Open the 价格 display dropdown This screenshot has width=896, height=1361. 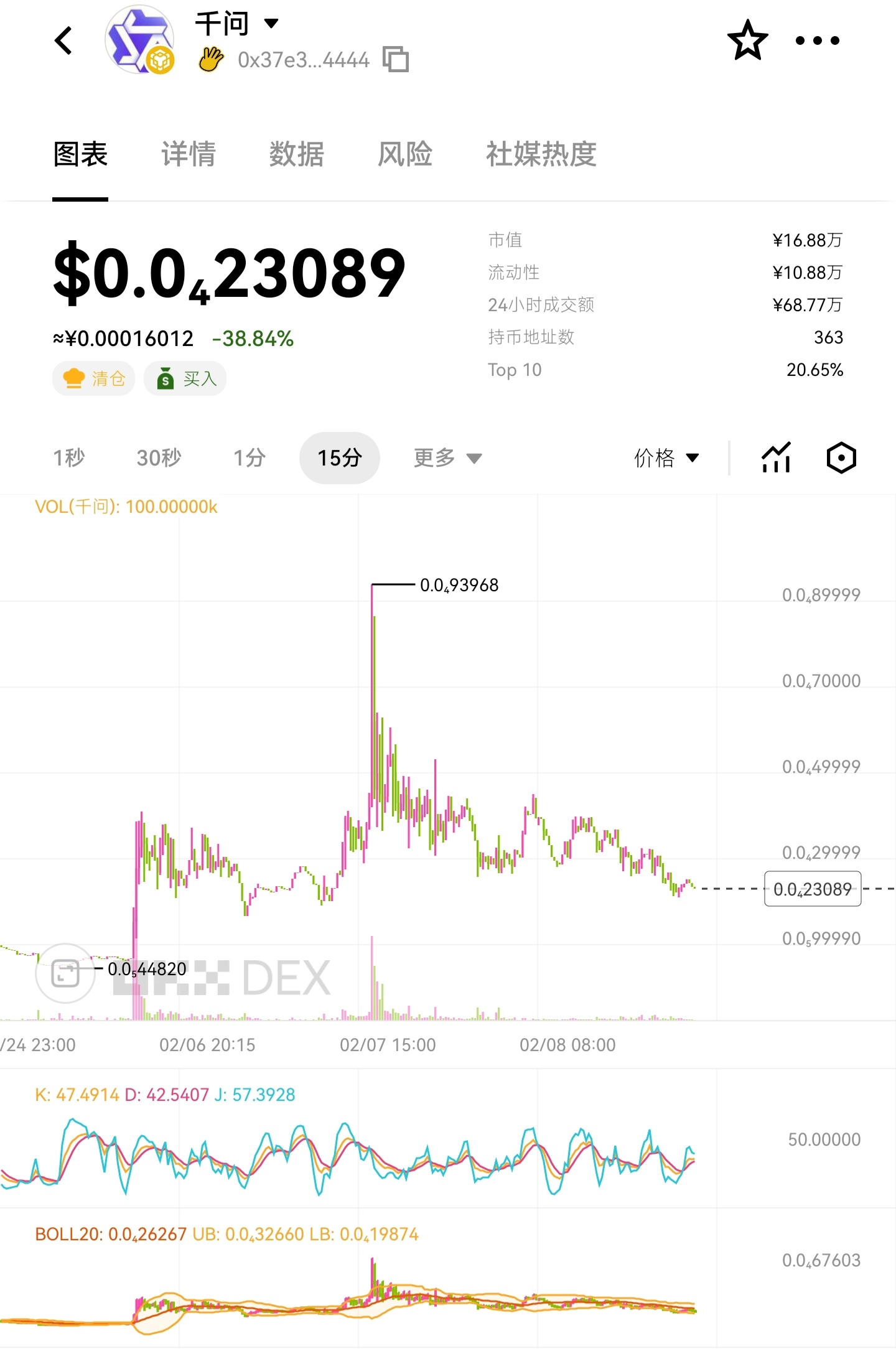[666, 458]
